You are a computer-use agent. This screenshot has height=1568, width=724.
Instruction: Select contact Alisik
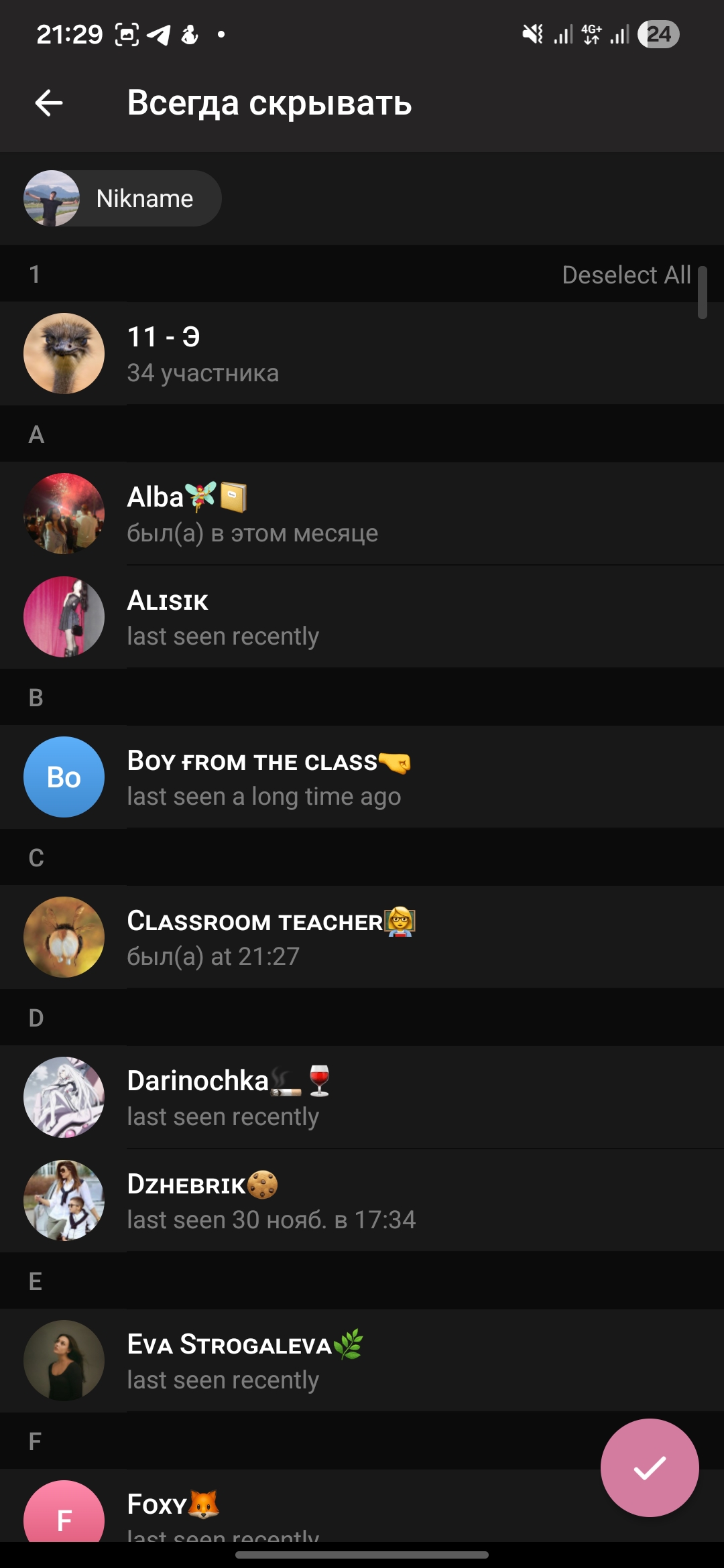(362, 617)
